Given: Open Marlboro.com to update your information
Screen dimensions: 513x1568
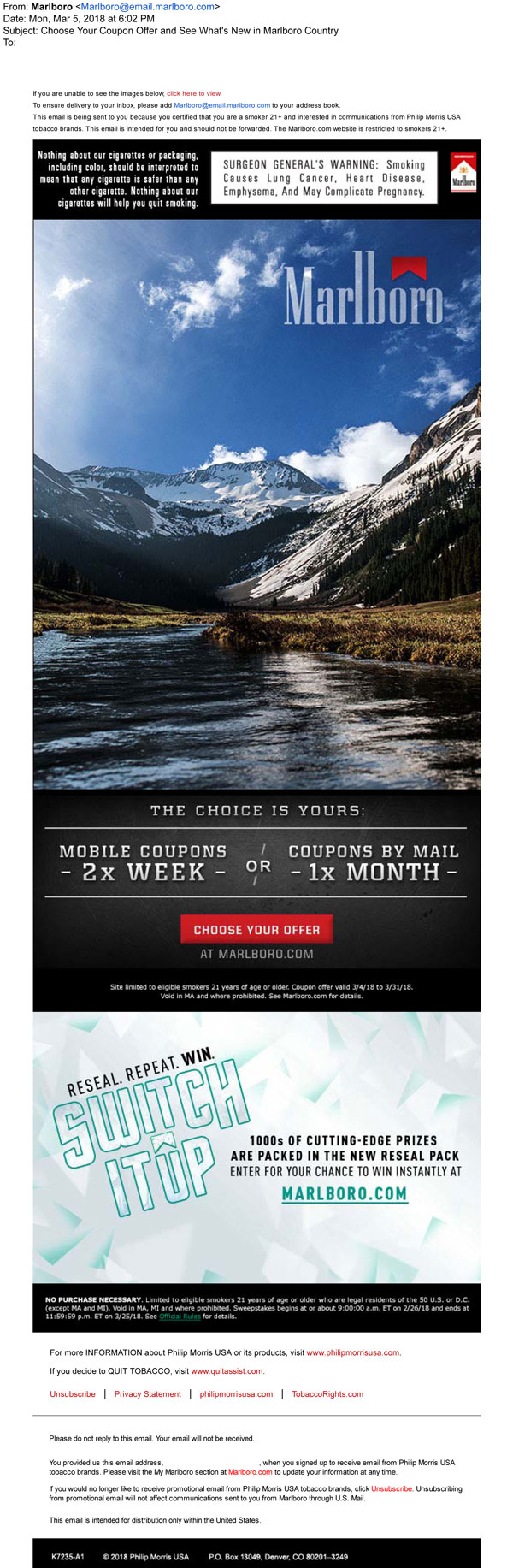Looking at the screenshot, I should (x=250, y=1472).
